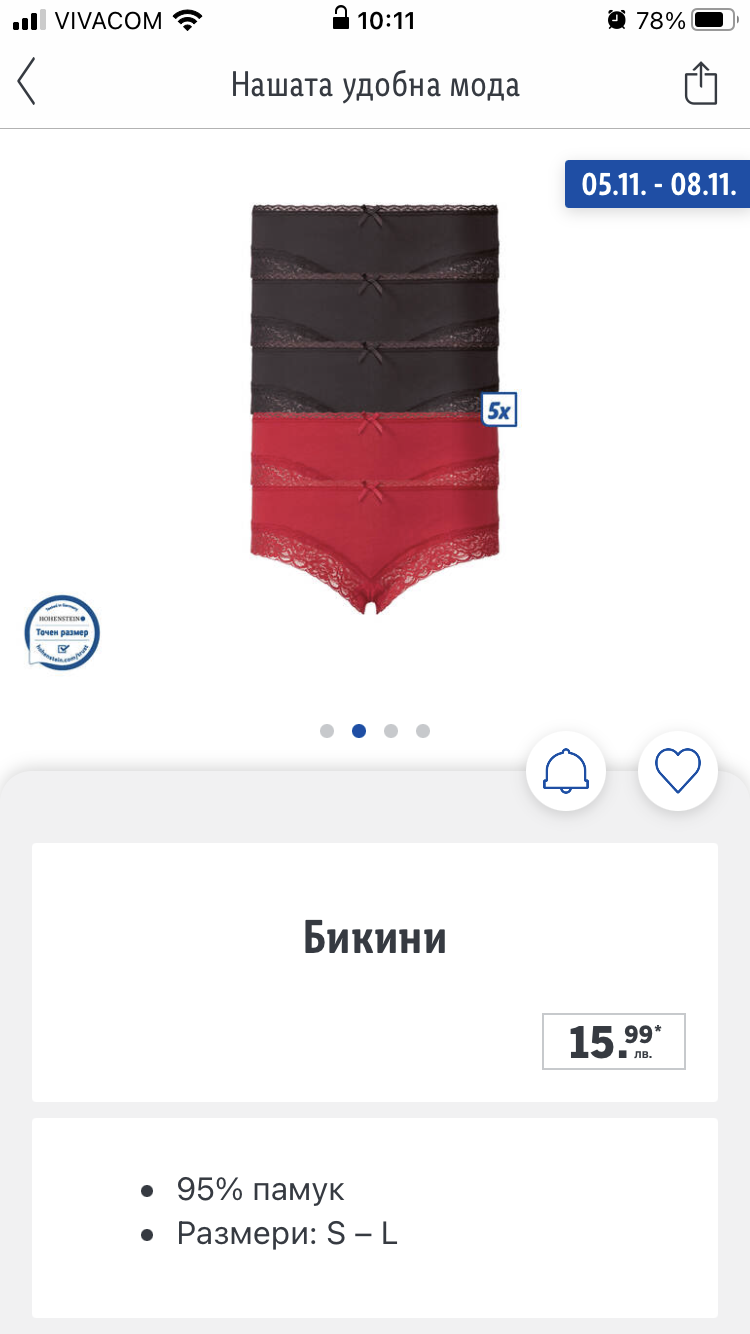Set a reminder with the bell icon
The width and height of the screenshot is (750, 1334).
[x=566, y=770]
